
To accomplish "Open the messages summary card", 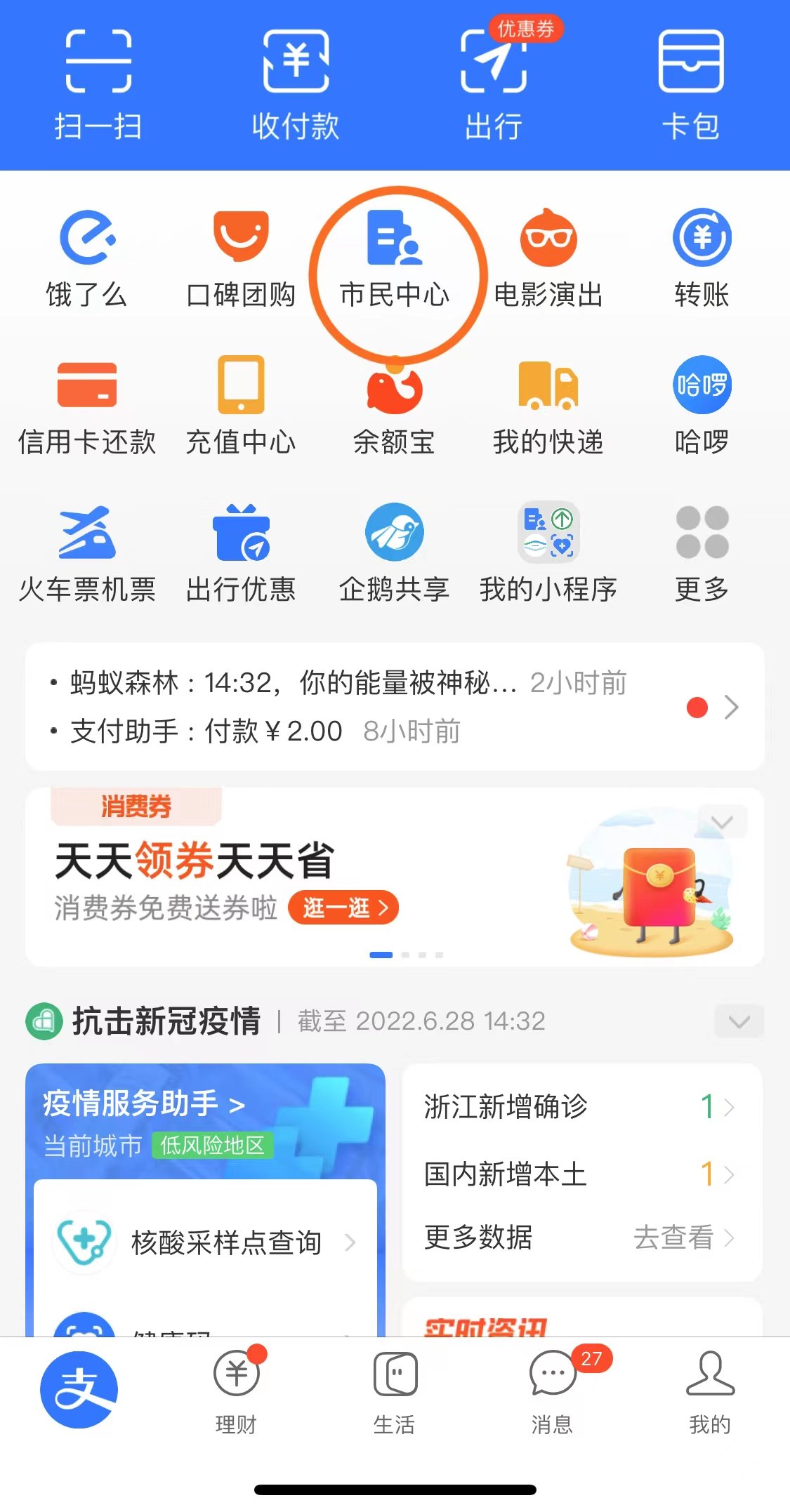I will (x=395, y=707).
